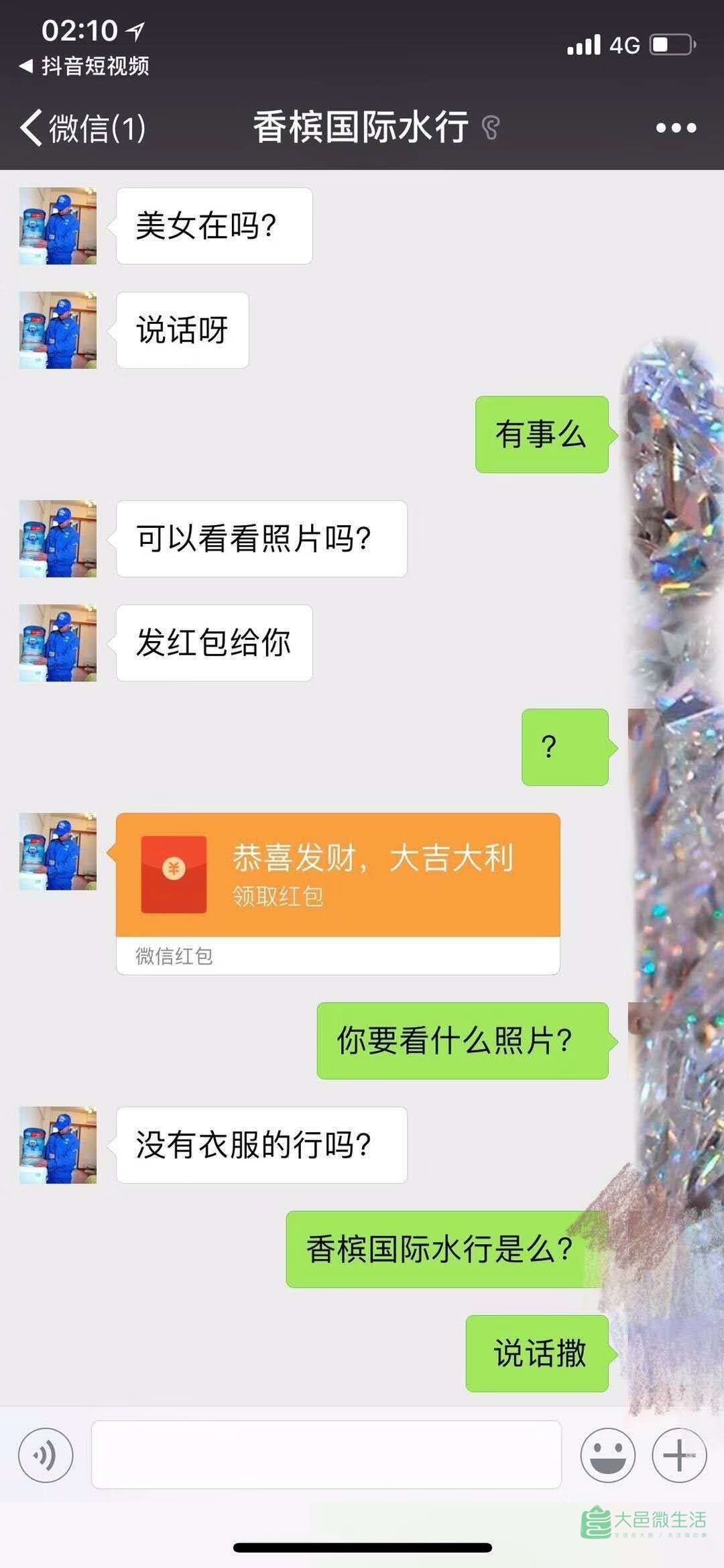Open the emoji sticker panel

[x=607, y=1456]
